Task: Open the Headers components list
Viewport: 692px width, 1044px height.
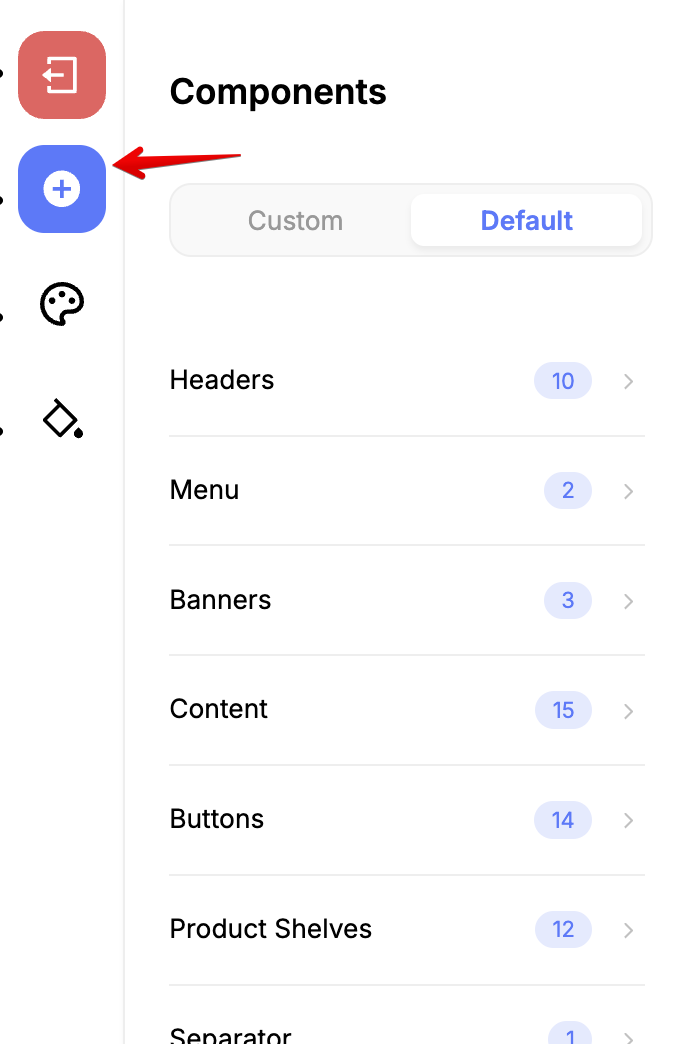Action: coord(407,381)
